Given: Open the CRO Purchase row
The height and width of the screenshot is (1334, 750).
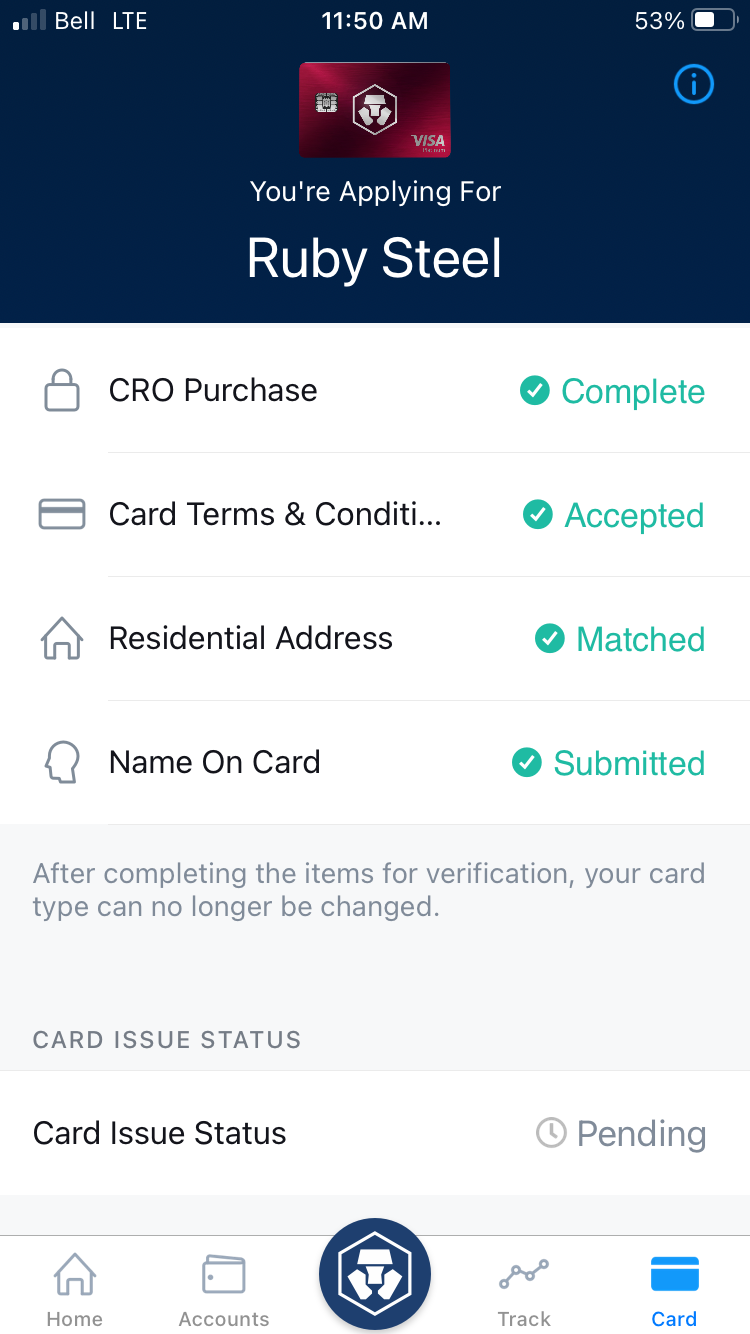Looking at the screenshot, I should pos(375,390).
